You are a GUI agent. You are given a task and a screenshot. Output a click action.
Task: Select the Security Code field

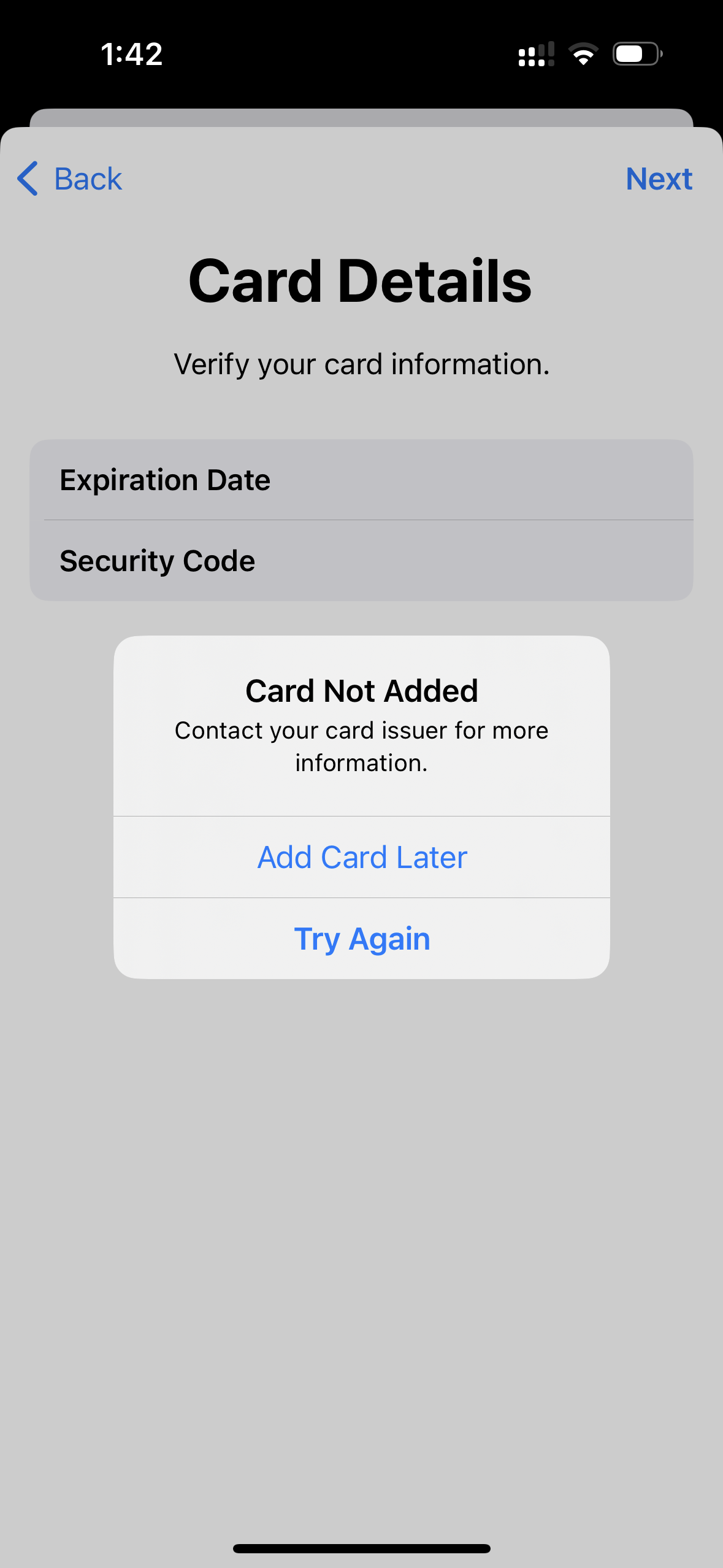click(x=362, y=561)
